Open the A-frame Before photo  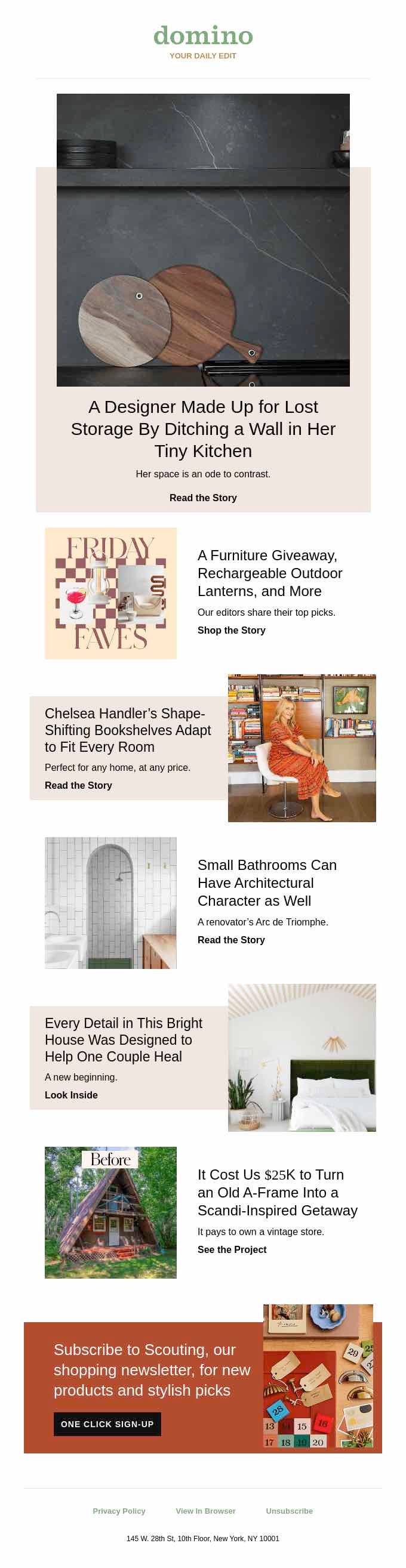[x=111, y=1212]
